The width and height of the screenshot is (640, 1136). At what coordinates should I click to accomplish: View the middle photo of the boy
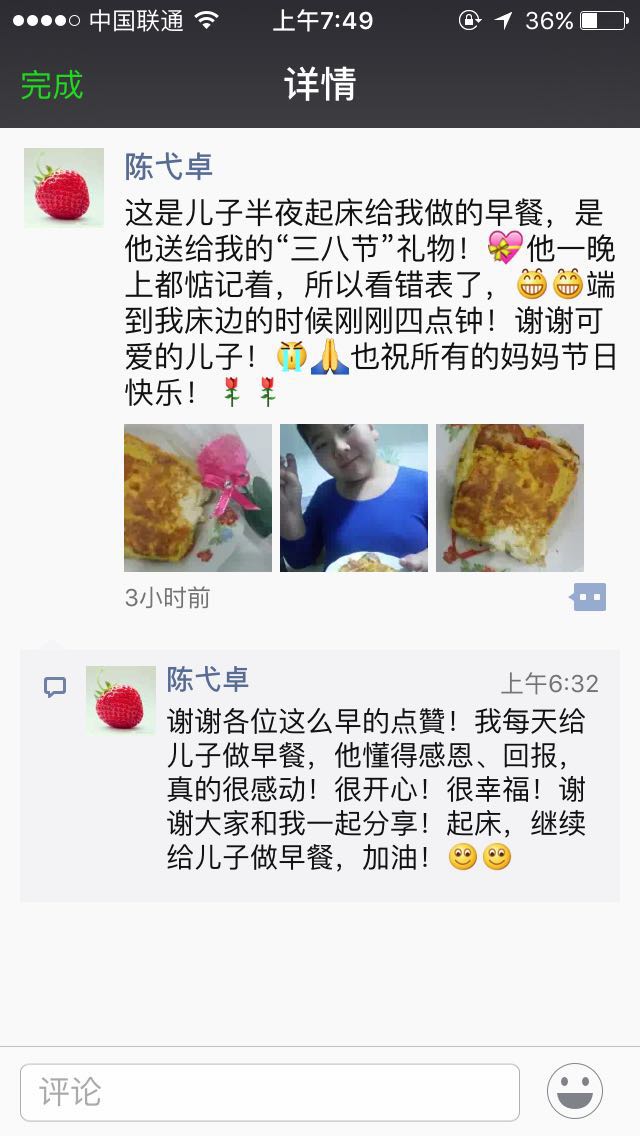354,498
